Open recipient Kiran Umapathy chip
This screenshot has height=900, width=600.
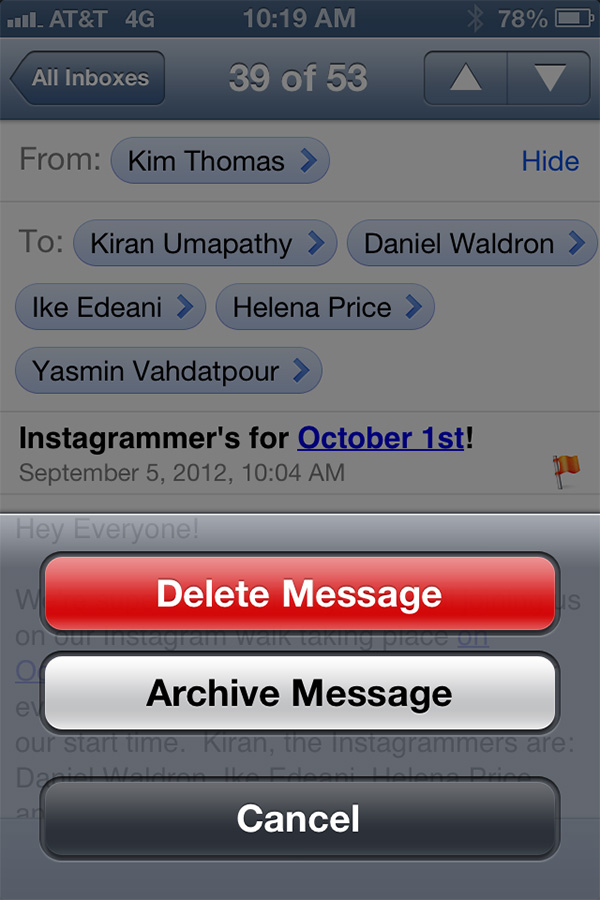[x=203, y=243]
